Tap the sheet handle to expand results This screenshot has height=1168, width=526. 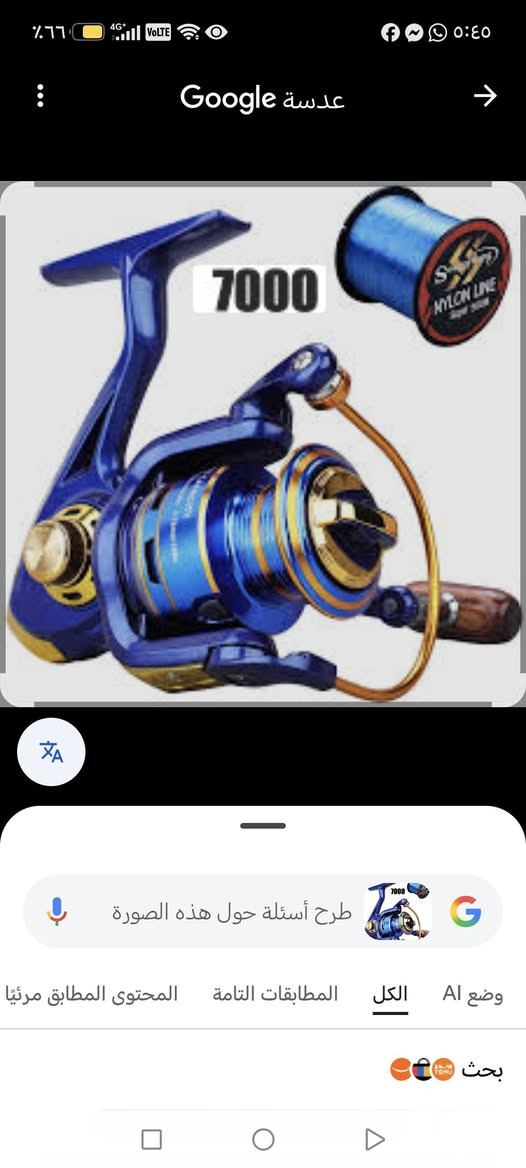click(x=263, y=825)
